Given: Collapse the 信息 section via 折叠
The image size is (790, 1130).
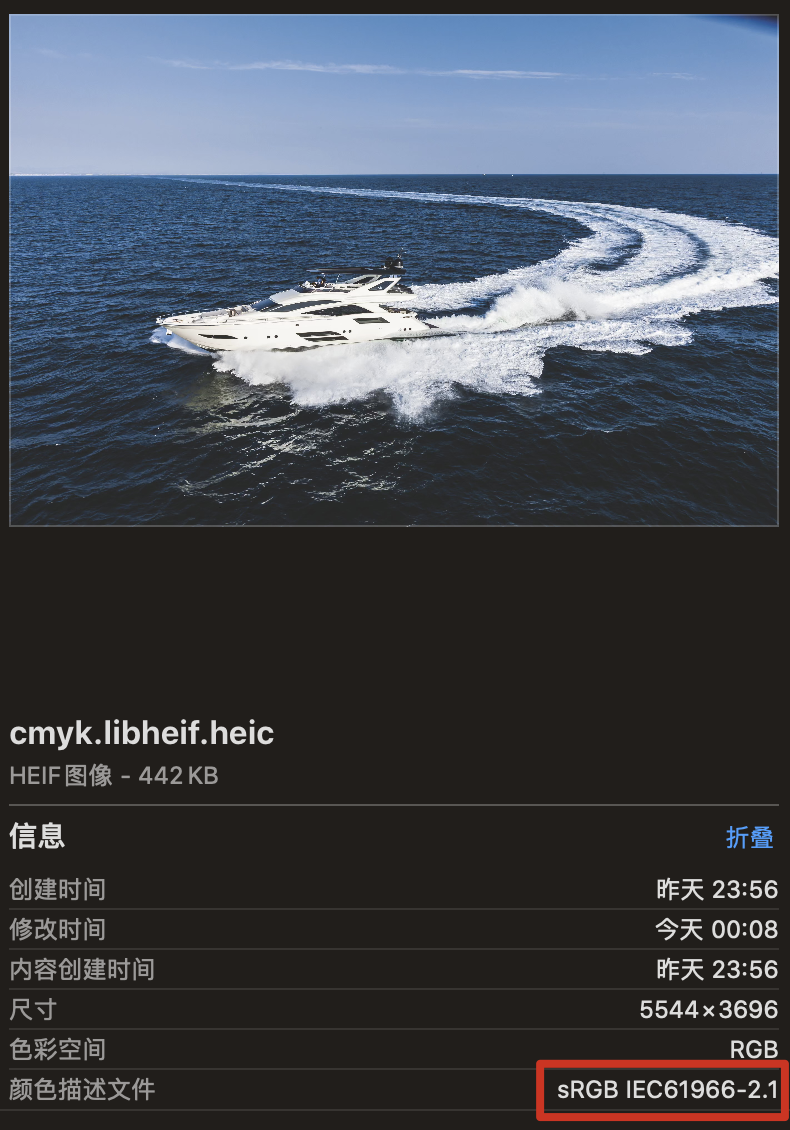Looking at the screenshot, I should pyautogui.click(x=749, y=838).
